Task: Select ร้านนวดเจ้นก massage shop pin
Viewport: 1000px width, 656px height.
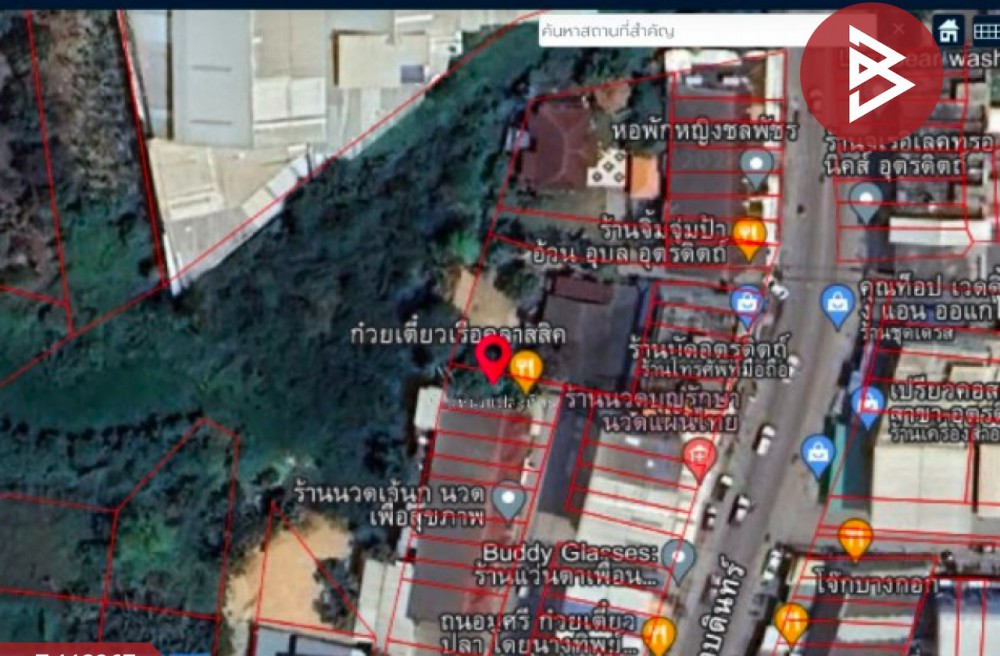Action: [509, 499]
